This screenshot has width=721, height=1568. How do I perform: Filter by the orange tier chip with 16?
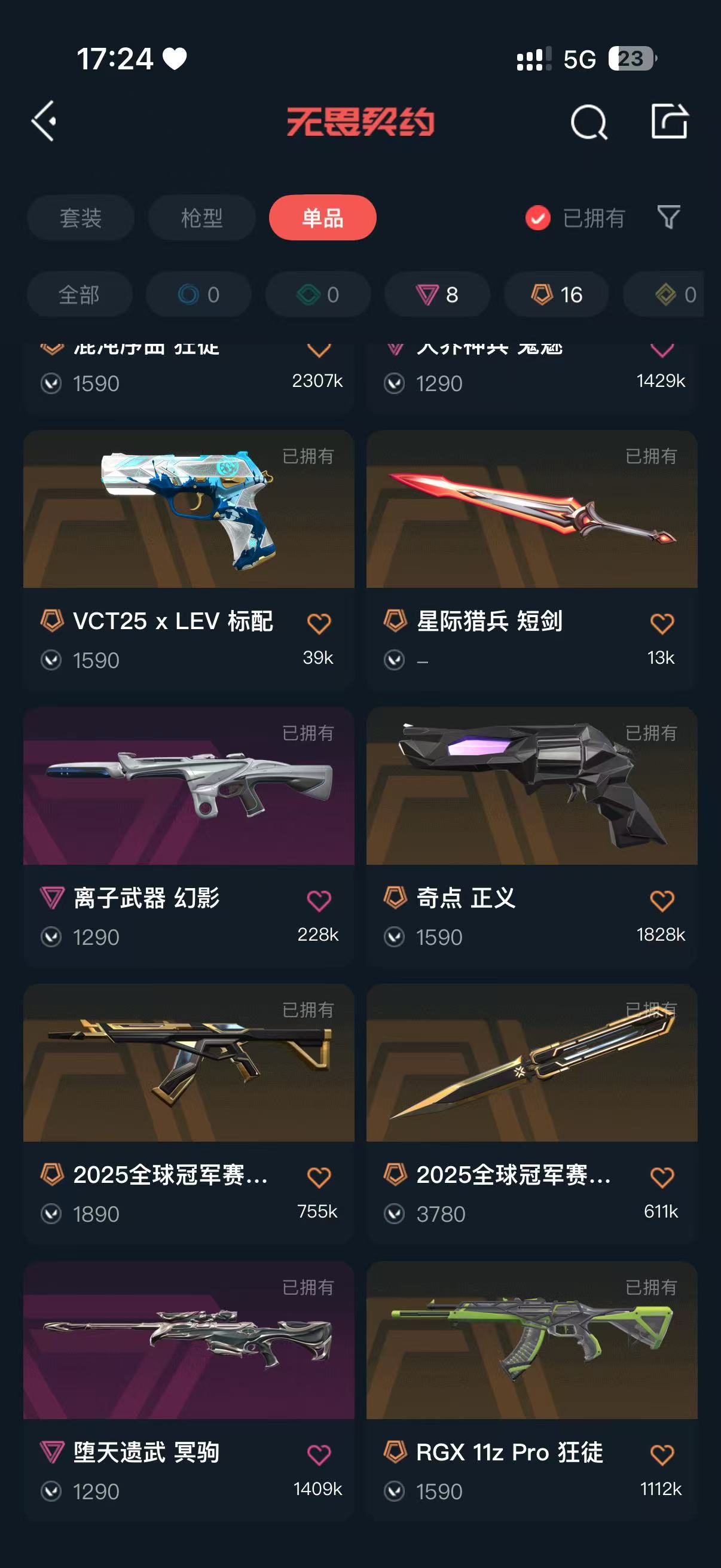(x=556, y=295)
